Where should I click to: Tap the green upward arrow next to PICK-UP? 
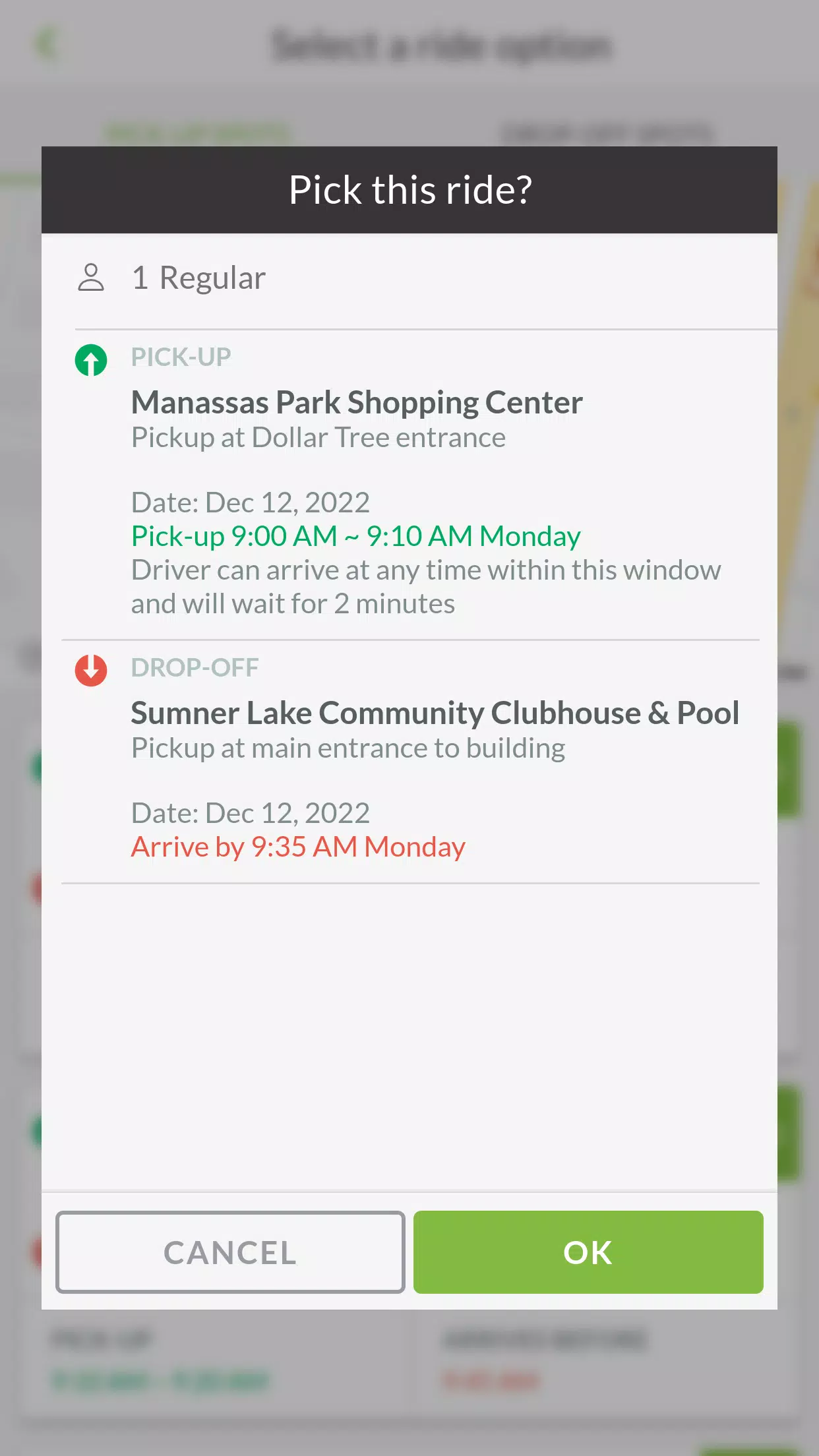(x=91, y=361)
